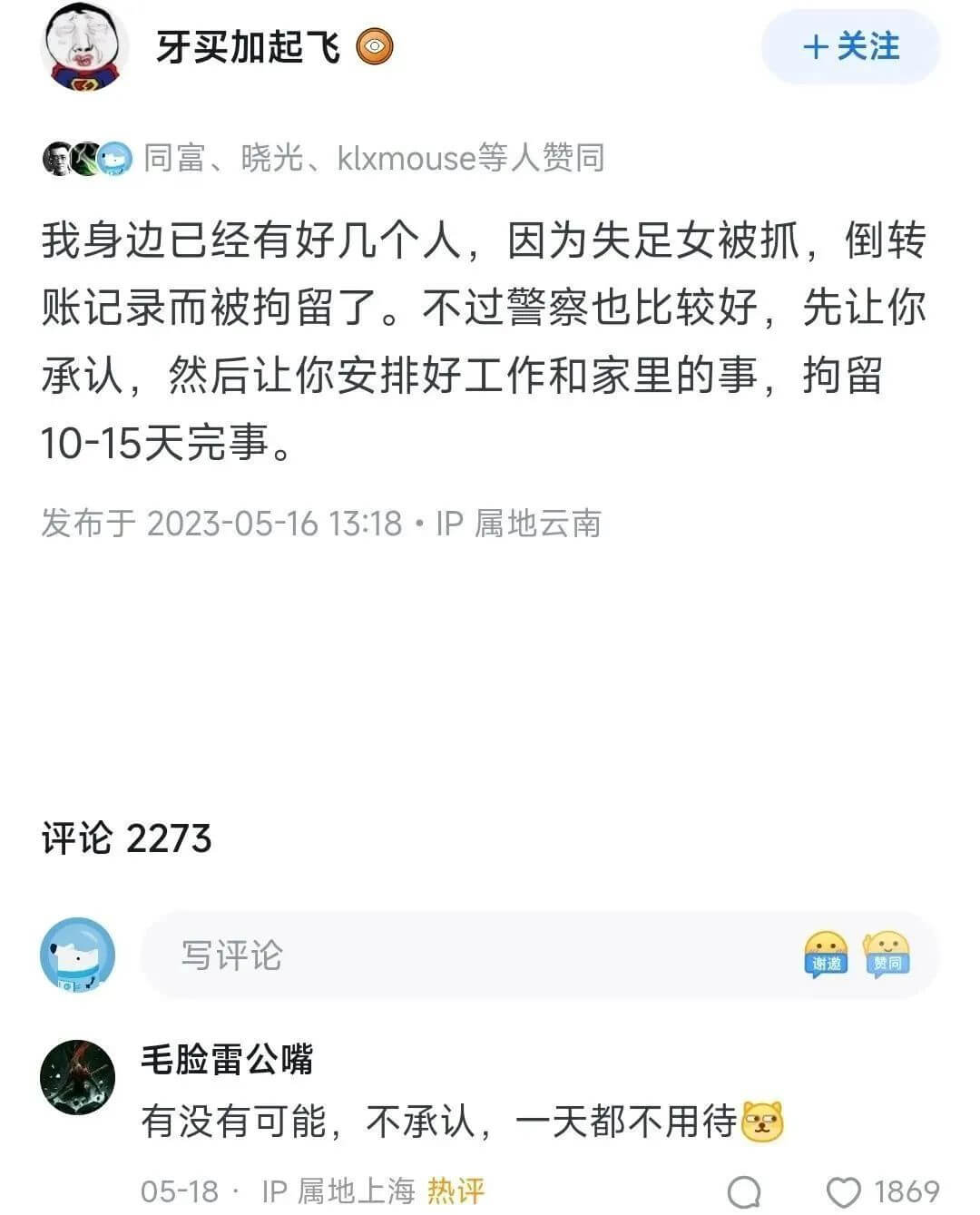Click the heart icon showing 1869 likes
The width and height of the screenshot is (980, 1215).
tap(845, 1190)
